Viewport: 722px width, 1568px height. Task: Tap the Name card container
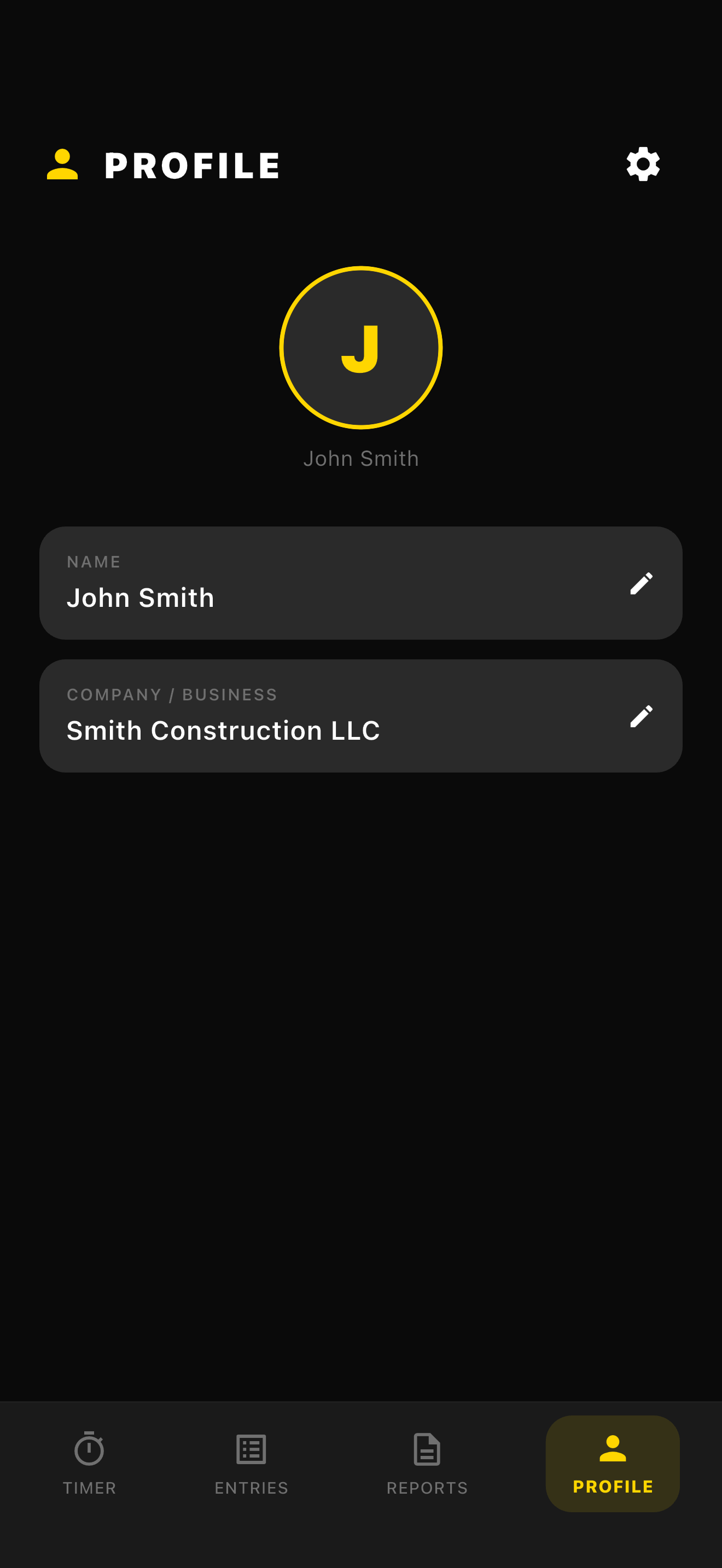click(x=361, y=582)
